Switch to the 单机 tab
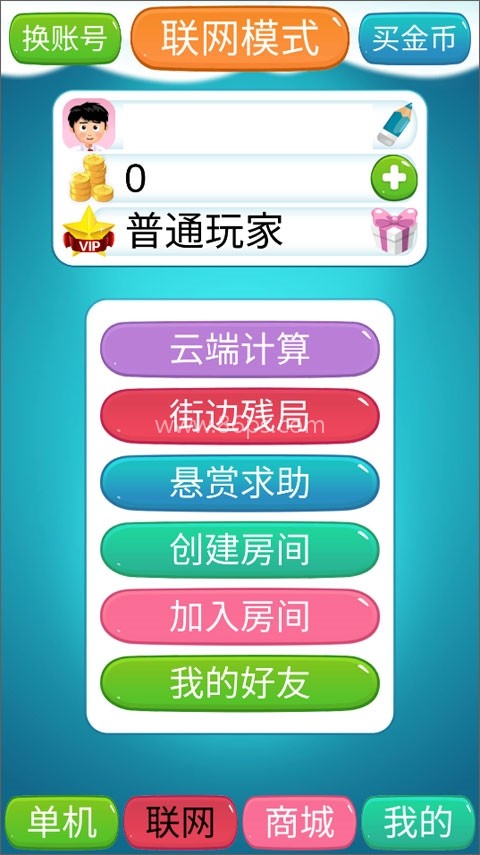Image resolution: width=480 pixels, height=855 pixels. [62, 822]
